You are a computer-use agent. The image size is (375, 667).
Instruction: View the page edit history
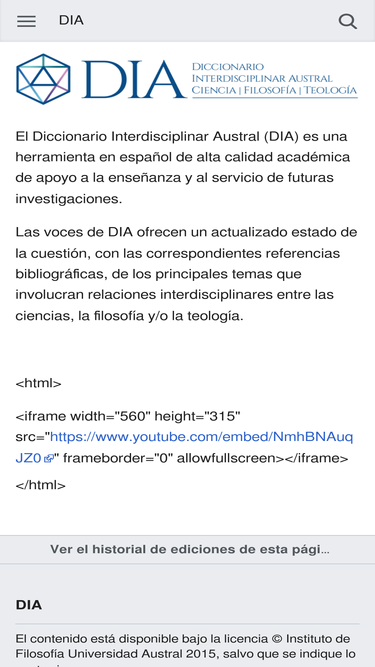tap(188, 550)
